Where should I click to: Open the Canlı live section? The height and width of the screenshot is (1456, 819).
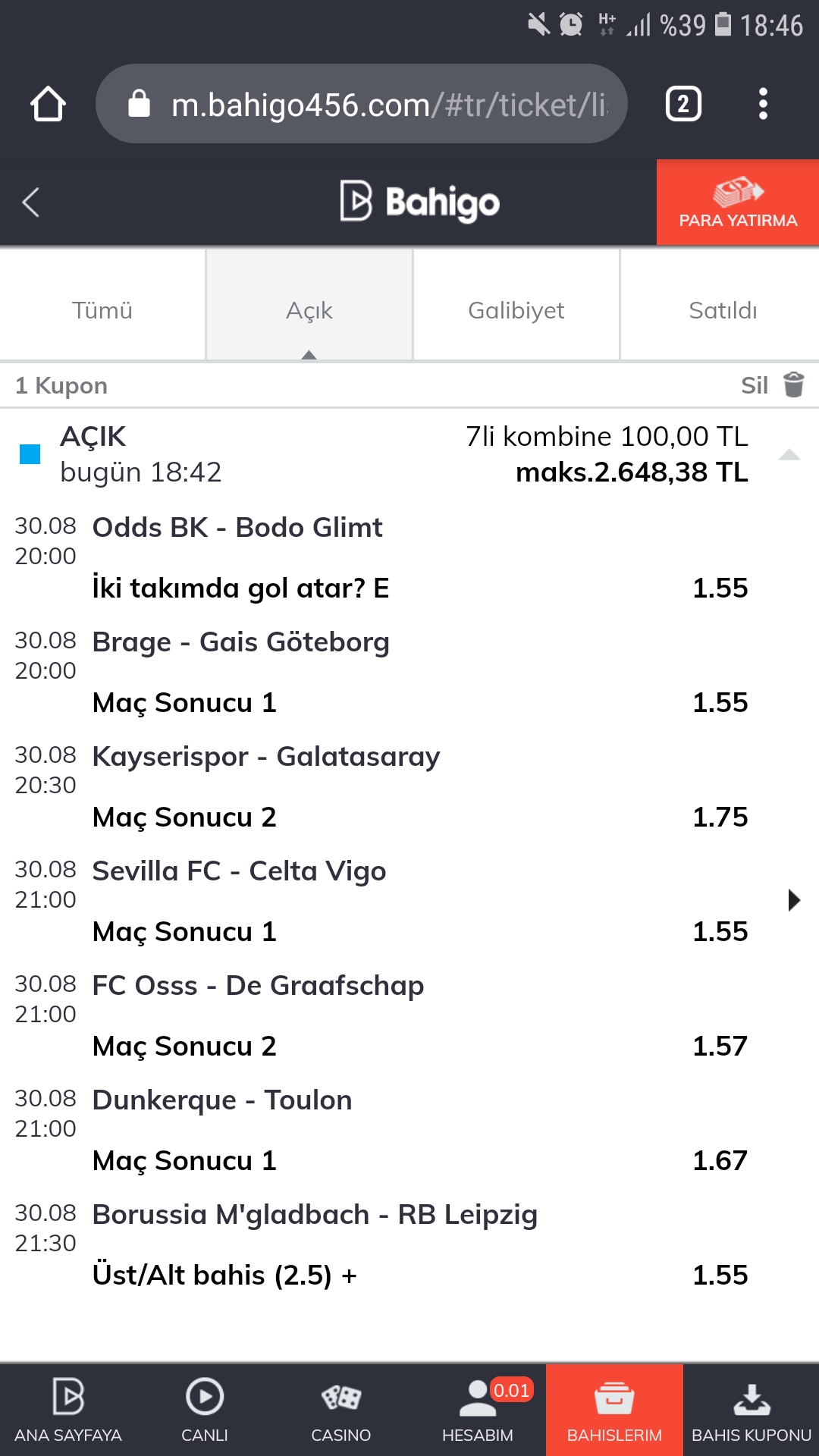pyautogui.click(x=205, y=1410)
